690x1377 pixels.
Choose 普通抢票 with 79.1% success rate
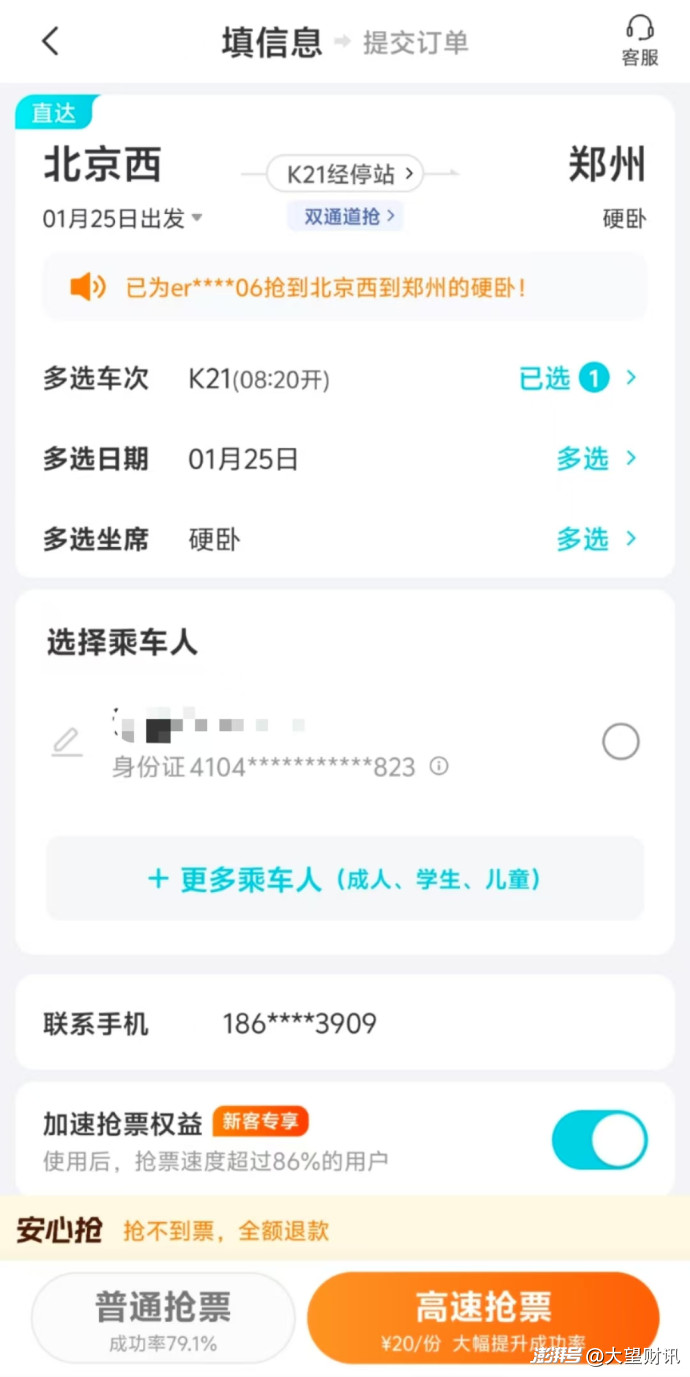(x=163, y=1317)
